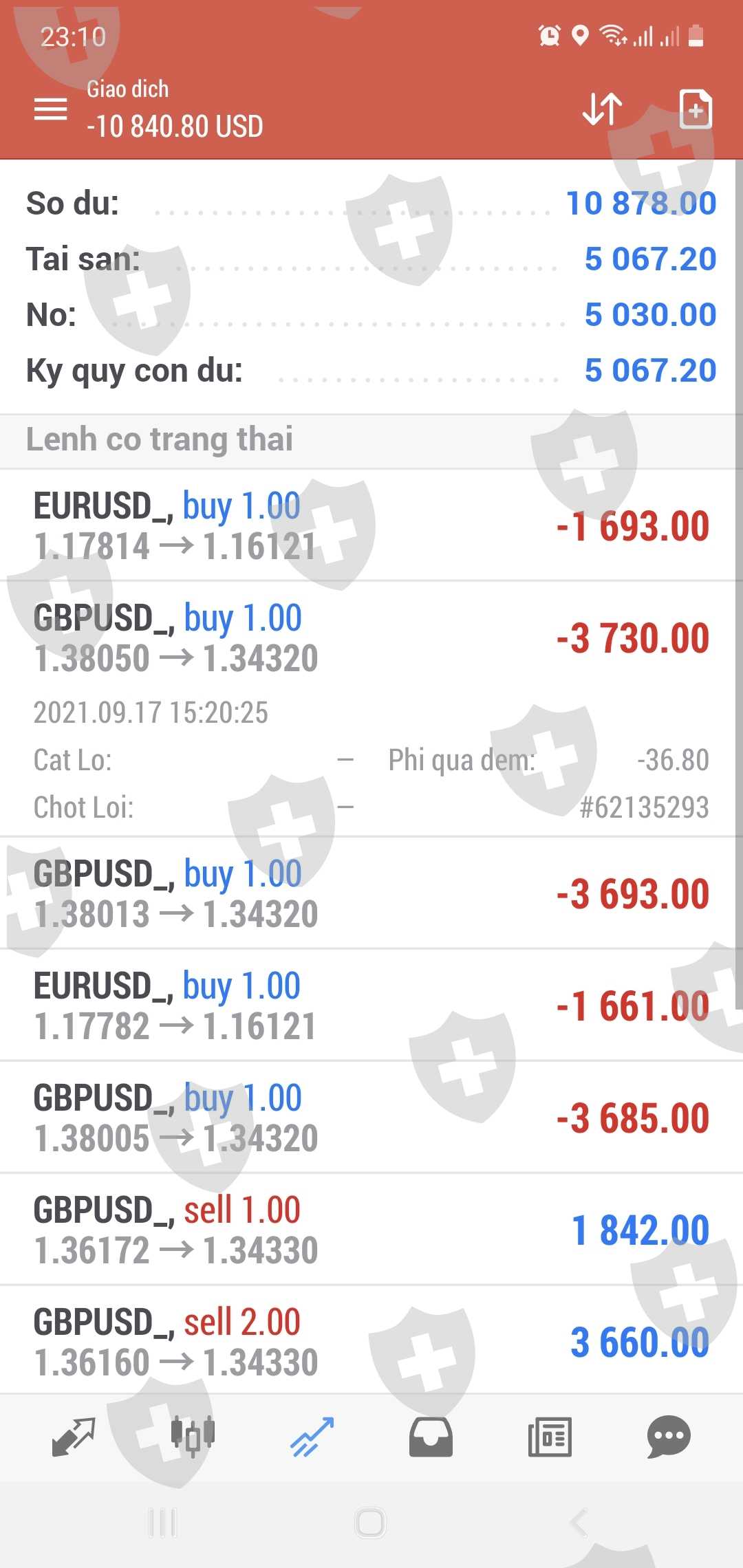Screen dimensions: 743x1568
Task: Expand GBPUSD sell 2.00 position
Action: (371, 1341)
